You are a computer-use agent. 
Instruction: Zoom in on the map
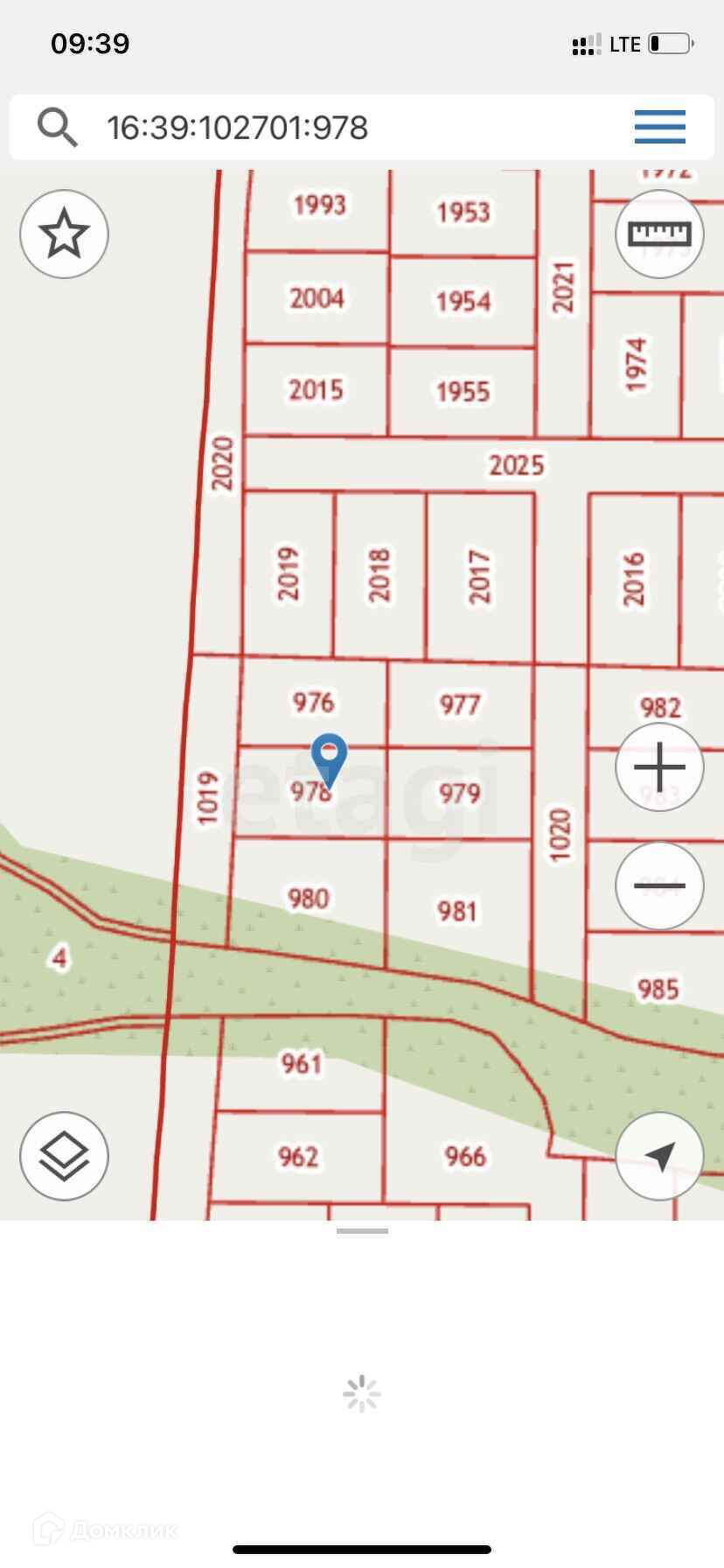(x=659, y=767)
